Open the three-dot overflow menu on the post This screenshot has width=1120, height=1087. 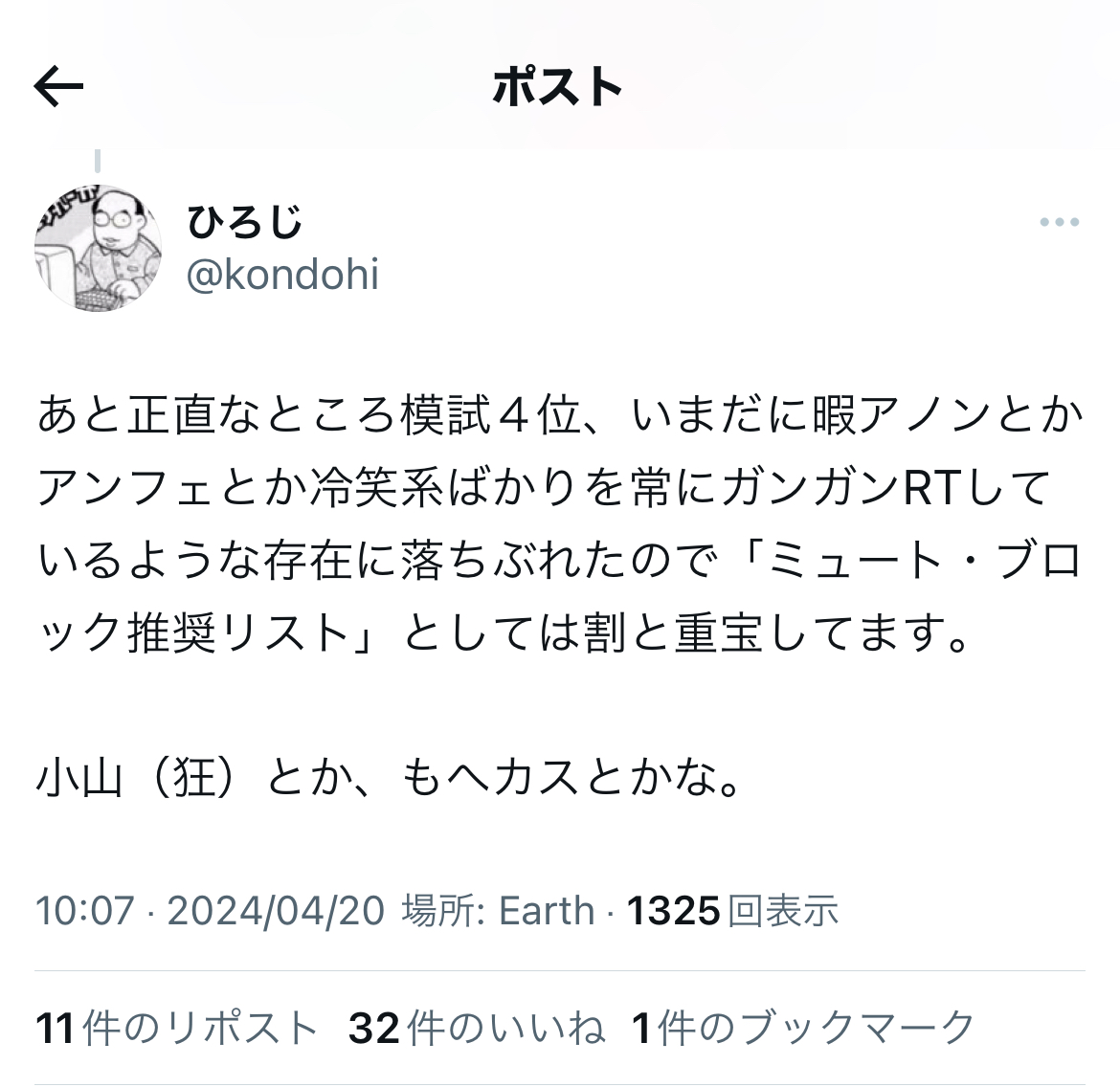coord(1059,222)
